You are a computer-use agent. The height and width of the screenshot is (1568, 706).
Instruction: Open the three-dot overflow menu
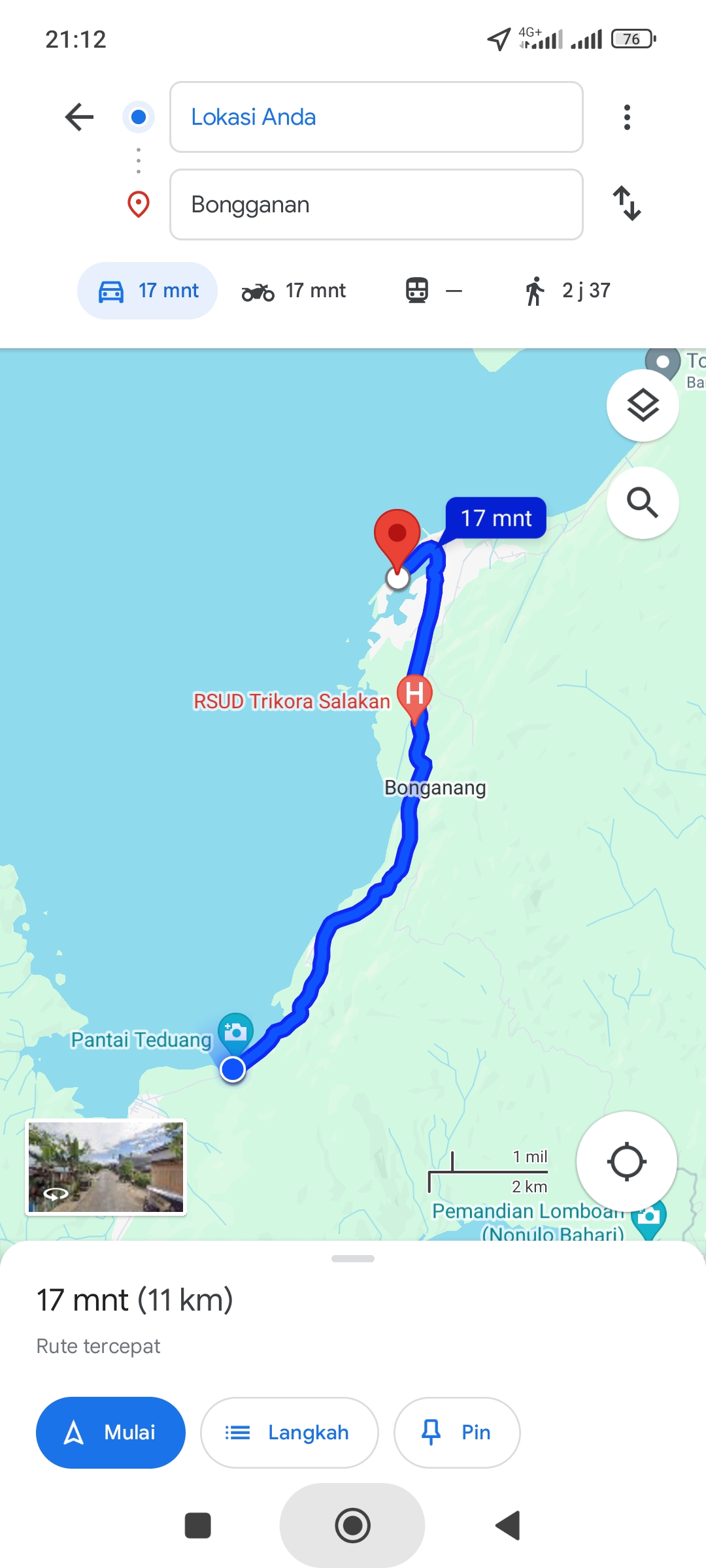[627, 117]
